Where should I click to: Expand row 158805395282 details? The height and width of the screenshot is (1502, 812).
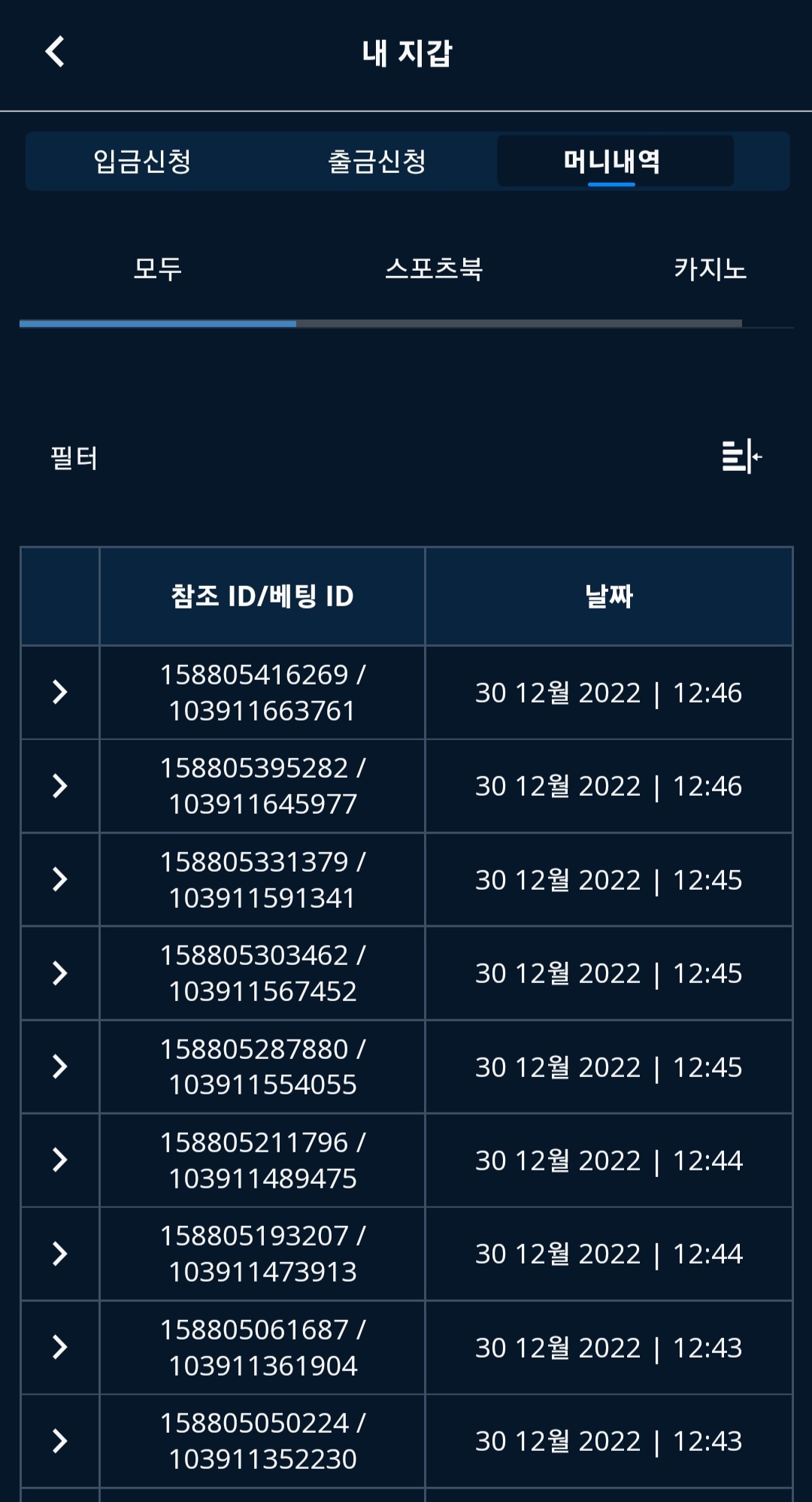pos(60,786)
